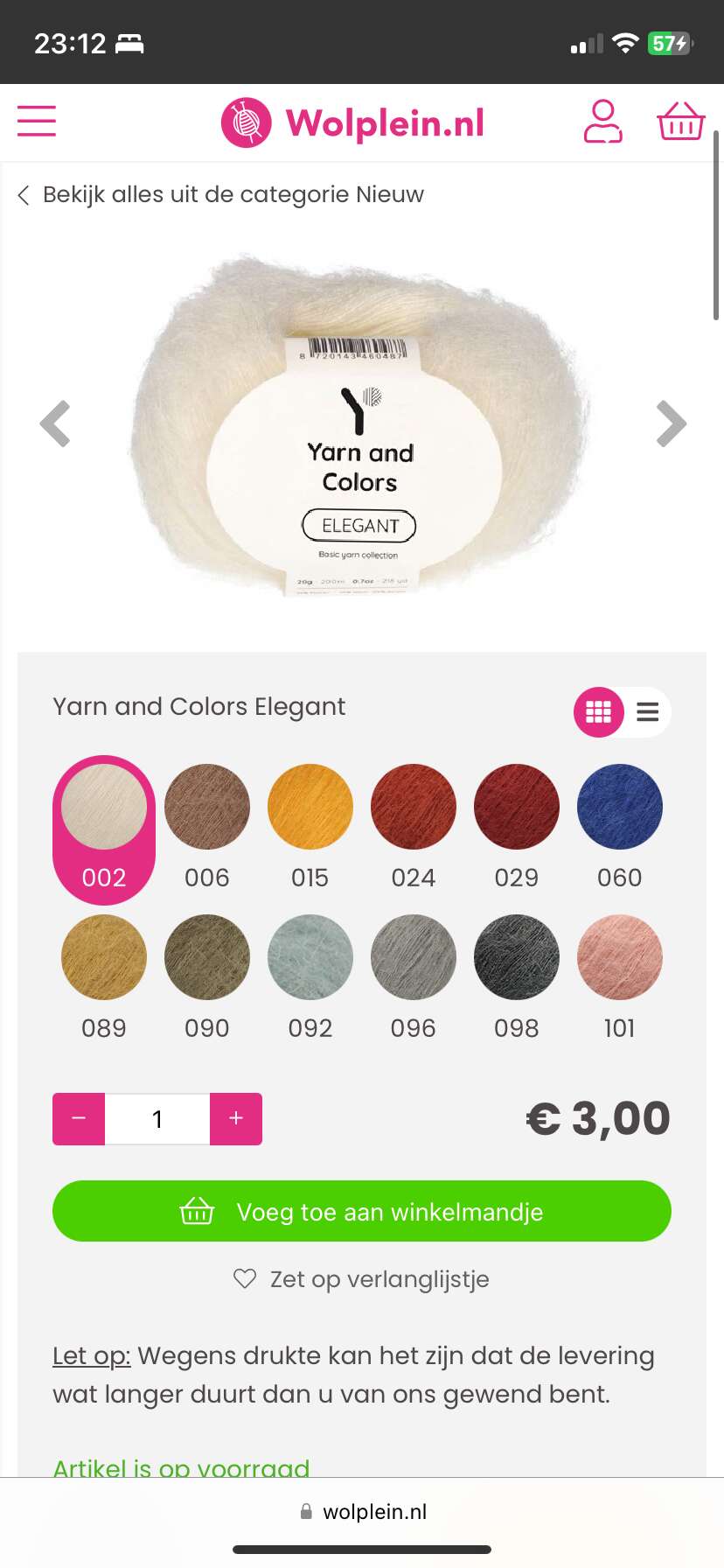Image resolution: width=724 pixels, height=1568 pixels.
Task: Go back to category Nieuw
Action: (220, 194)
